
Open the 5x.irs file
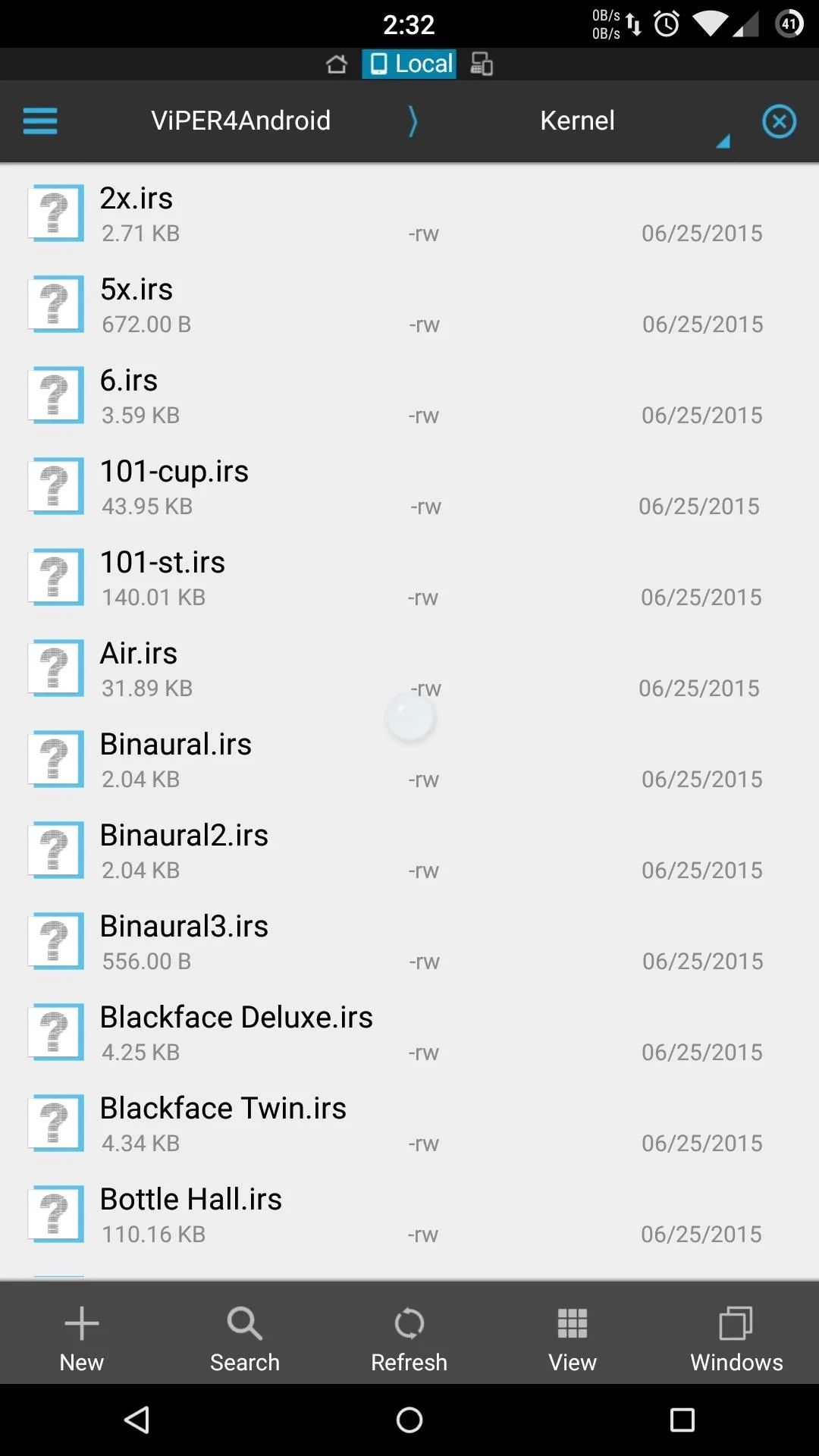pyautogui.click(x=409, y=305)
